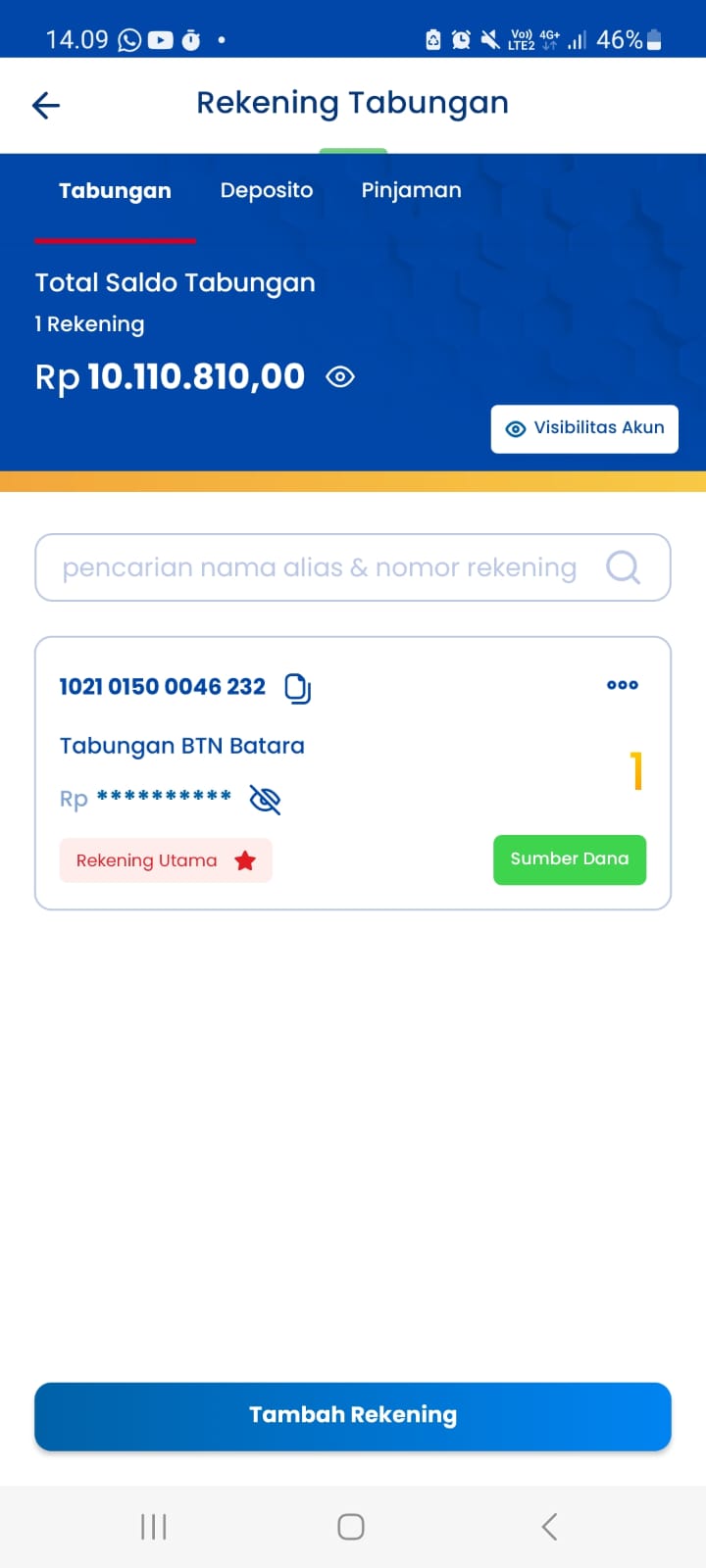Copy account number 1021 0150 0046 232
Image resolution: width=706 pixels, height=1568 pixels.
click(297, 688)
